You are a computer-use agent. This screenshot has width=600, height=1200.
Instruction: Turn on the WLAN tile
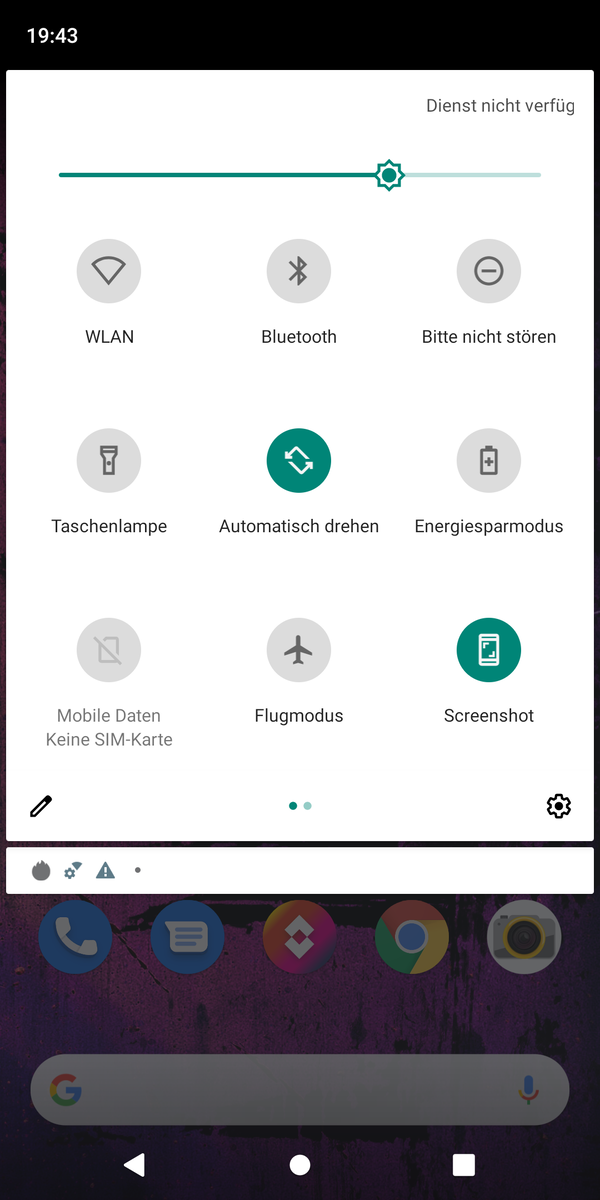click(109, 271)
